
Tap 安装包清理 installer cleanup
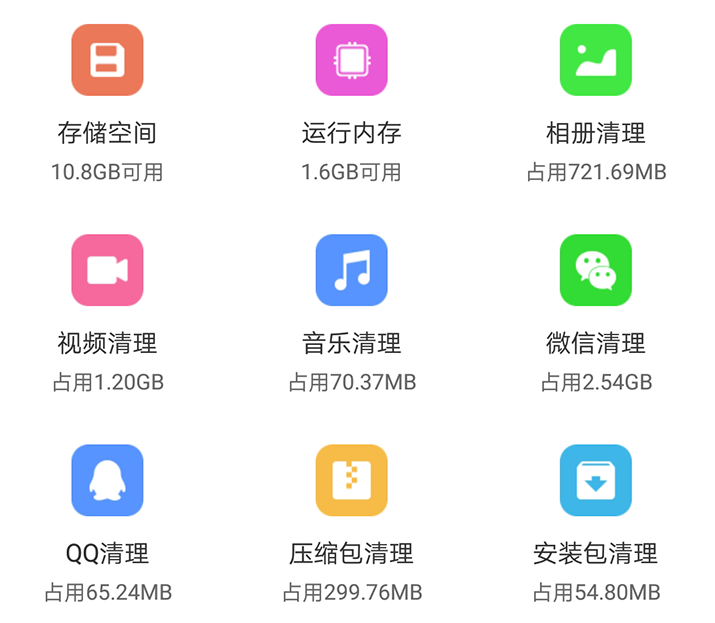point(595,480)
